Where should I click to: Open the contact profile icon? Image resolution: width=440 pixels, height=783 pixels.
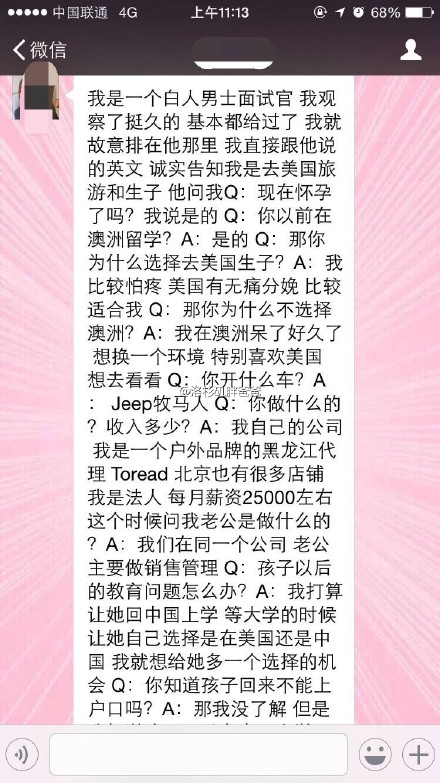(x=411, y=50)
